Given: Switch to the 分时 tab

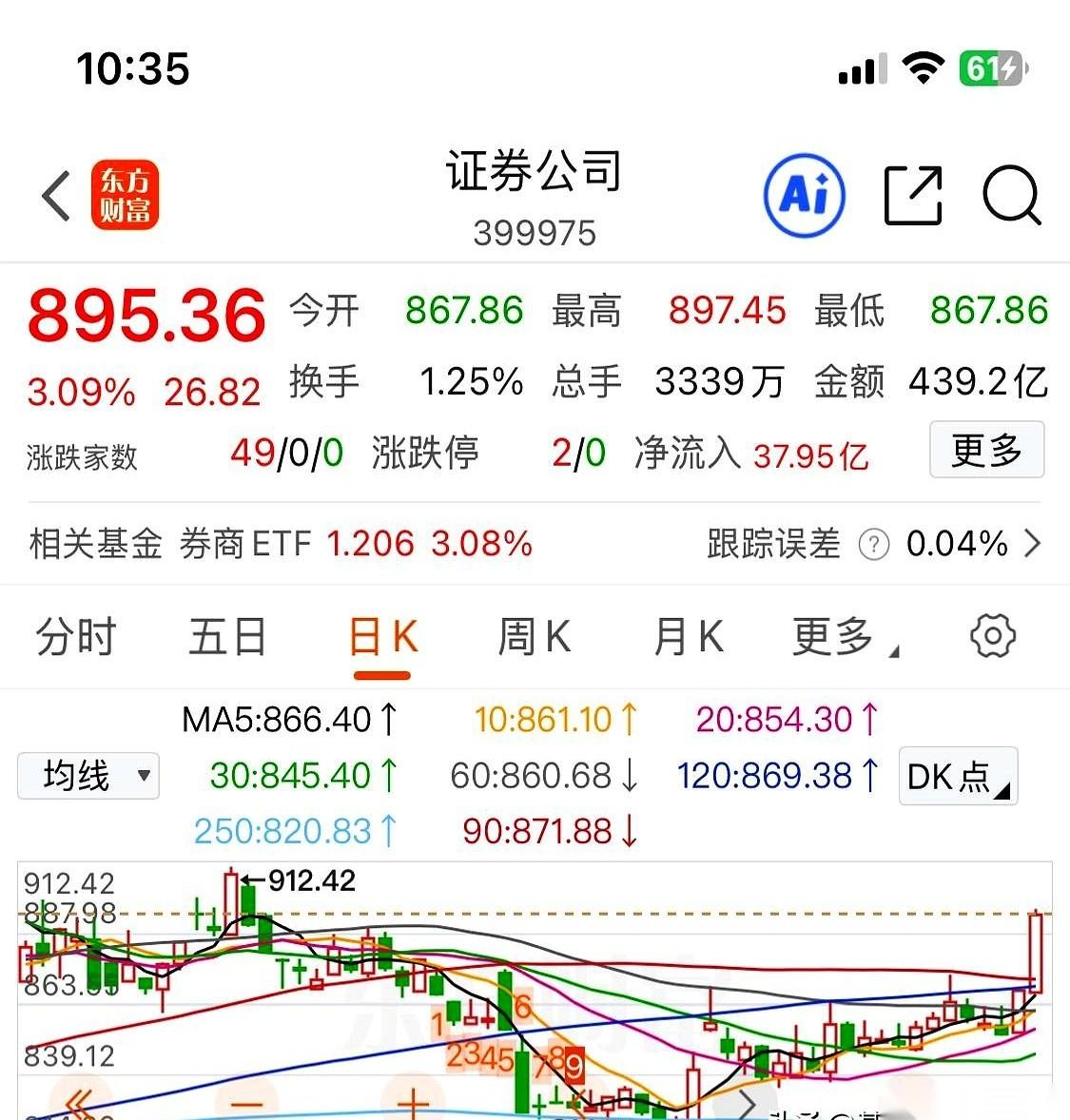Looking at the screenshot, I should (75, 637).
